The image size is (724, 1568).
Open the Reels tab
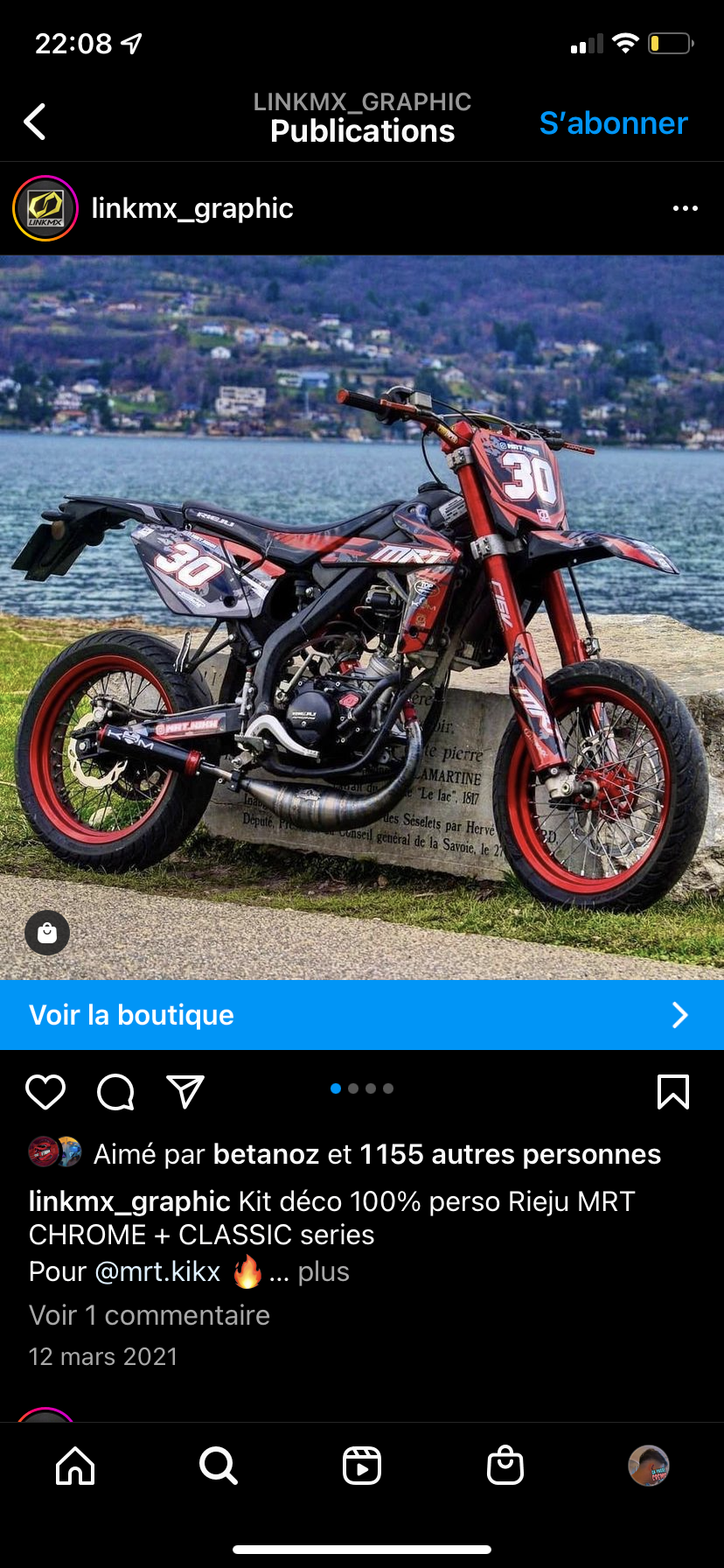point(362,1466)
